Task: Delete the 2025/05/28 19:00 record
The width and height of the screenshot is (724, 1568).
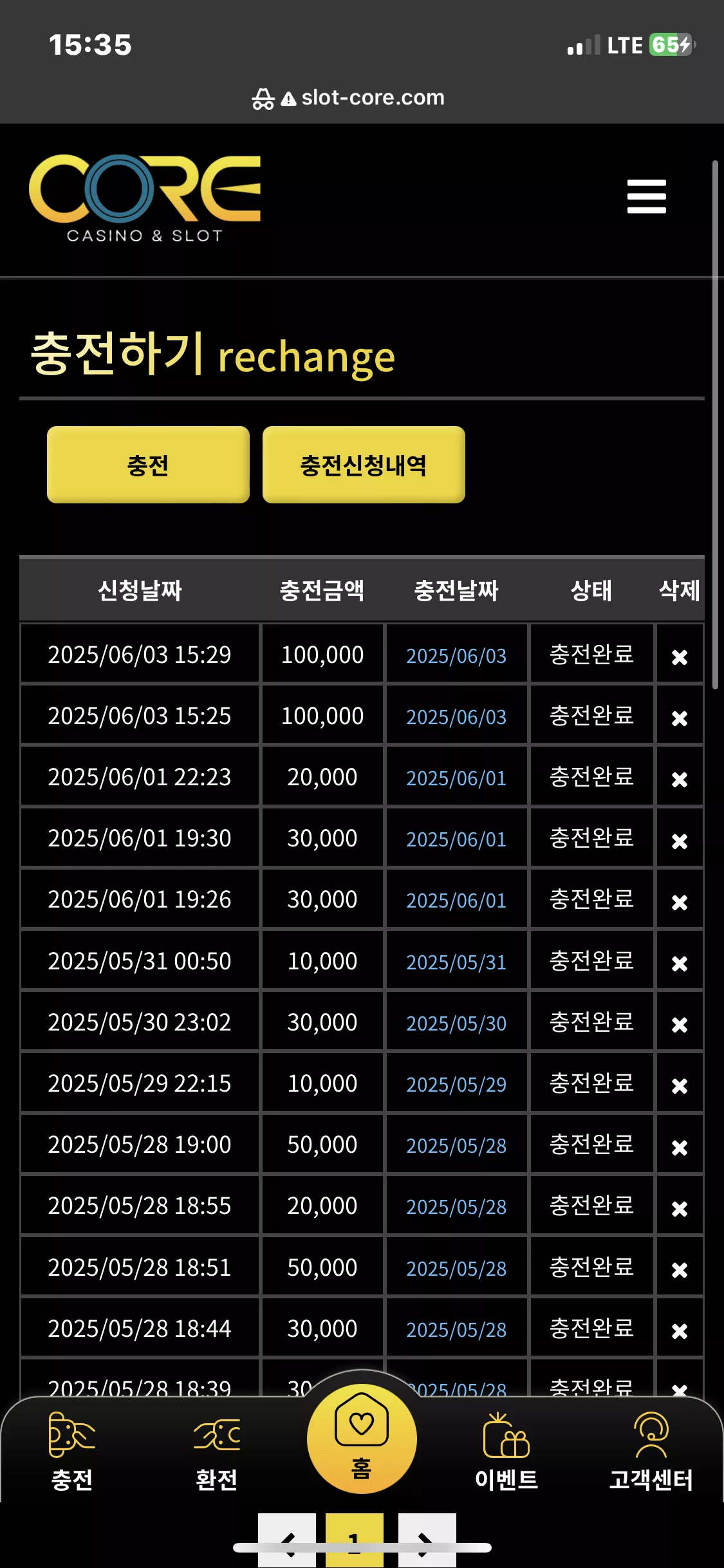Action: (x=680, y=1148)
